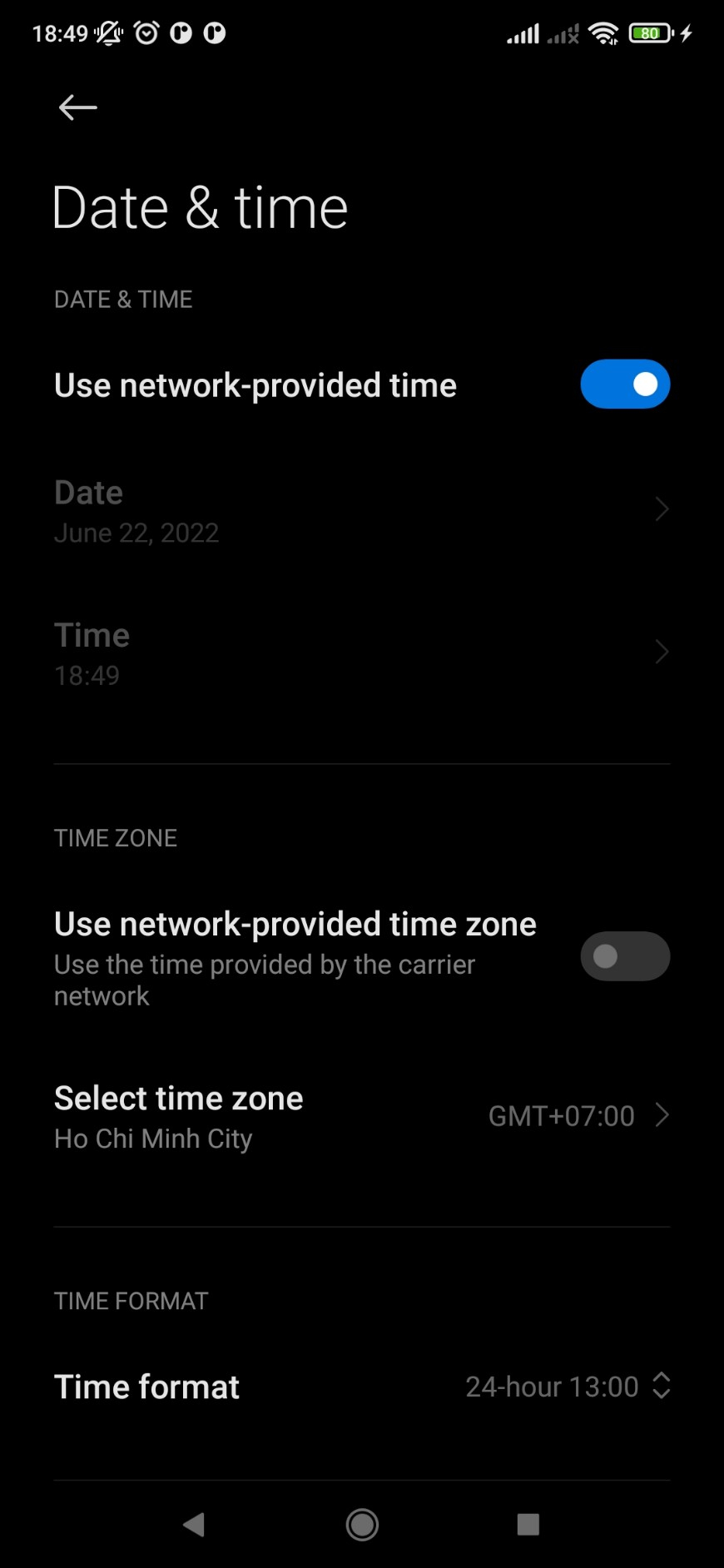Tap the cellular signal strength icon
The image size is (724, 1568).
click(x=520, y=33)
